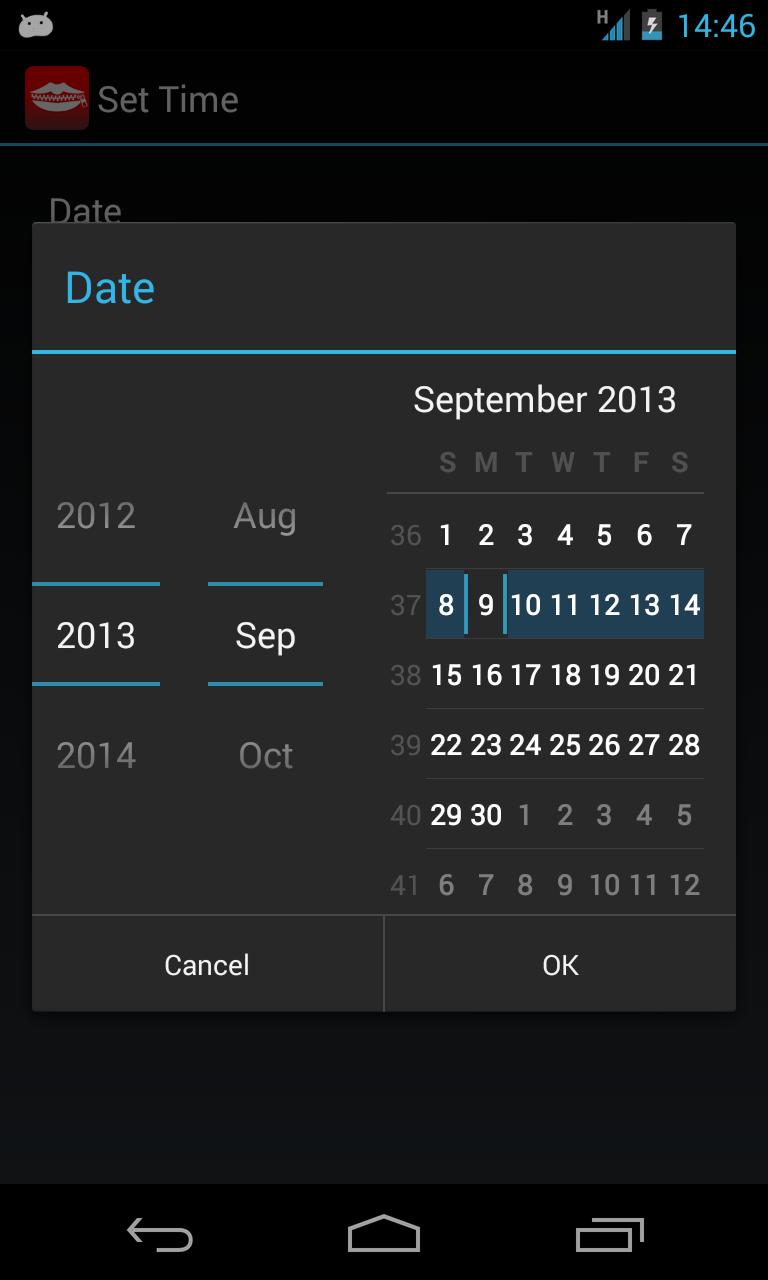Pick September 14 on the calendar
The width and height of the screenshot is (768, 1280).
[x=684, y=605]
